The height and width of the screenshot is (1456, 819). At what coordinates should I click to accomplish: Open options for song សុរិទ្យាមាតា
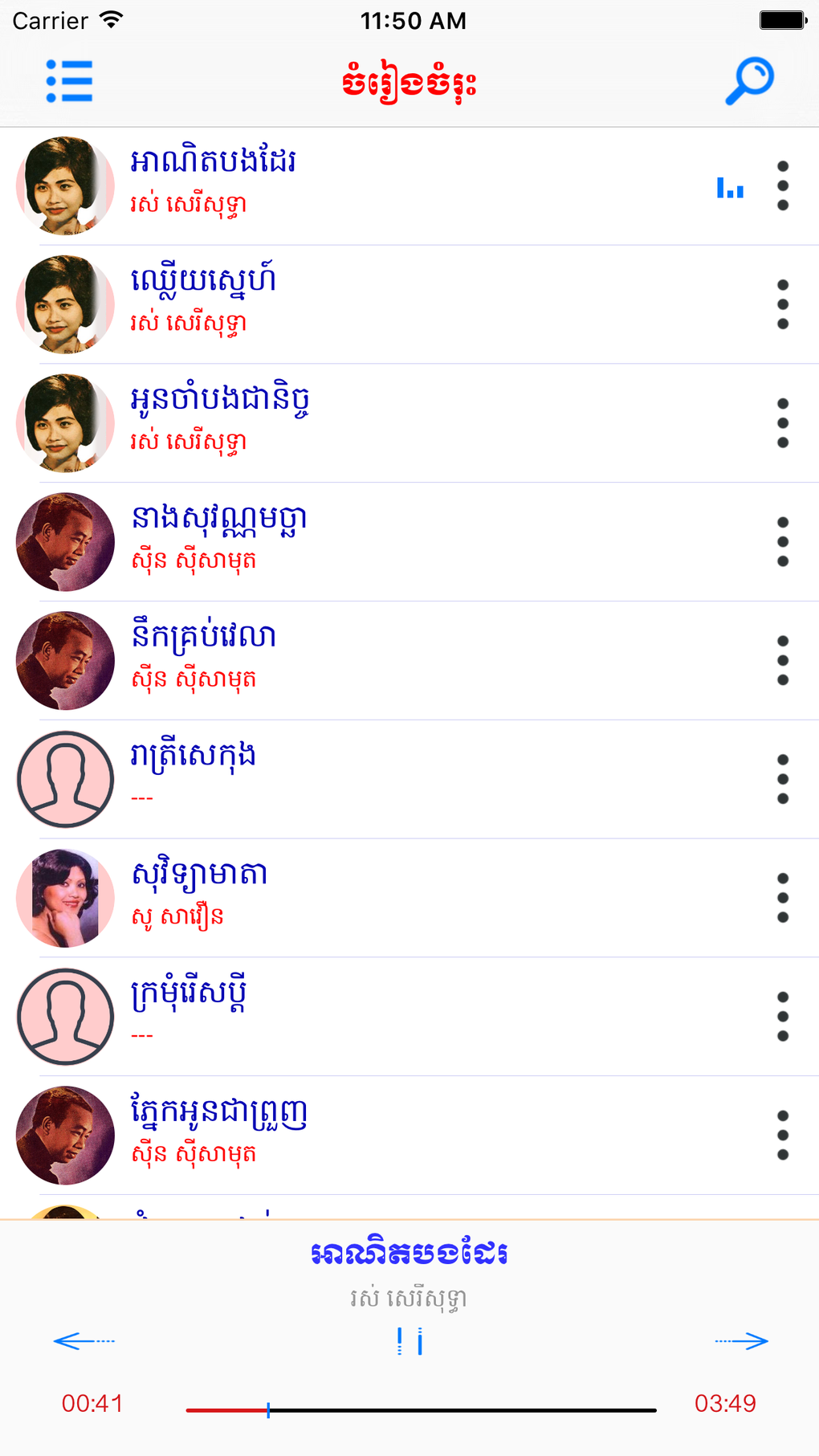(x=783, y=899)
